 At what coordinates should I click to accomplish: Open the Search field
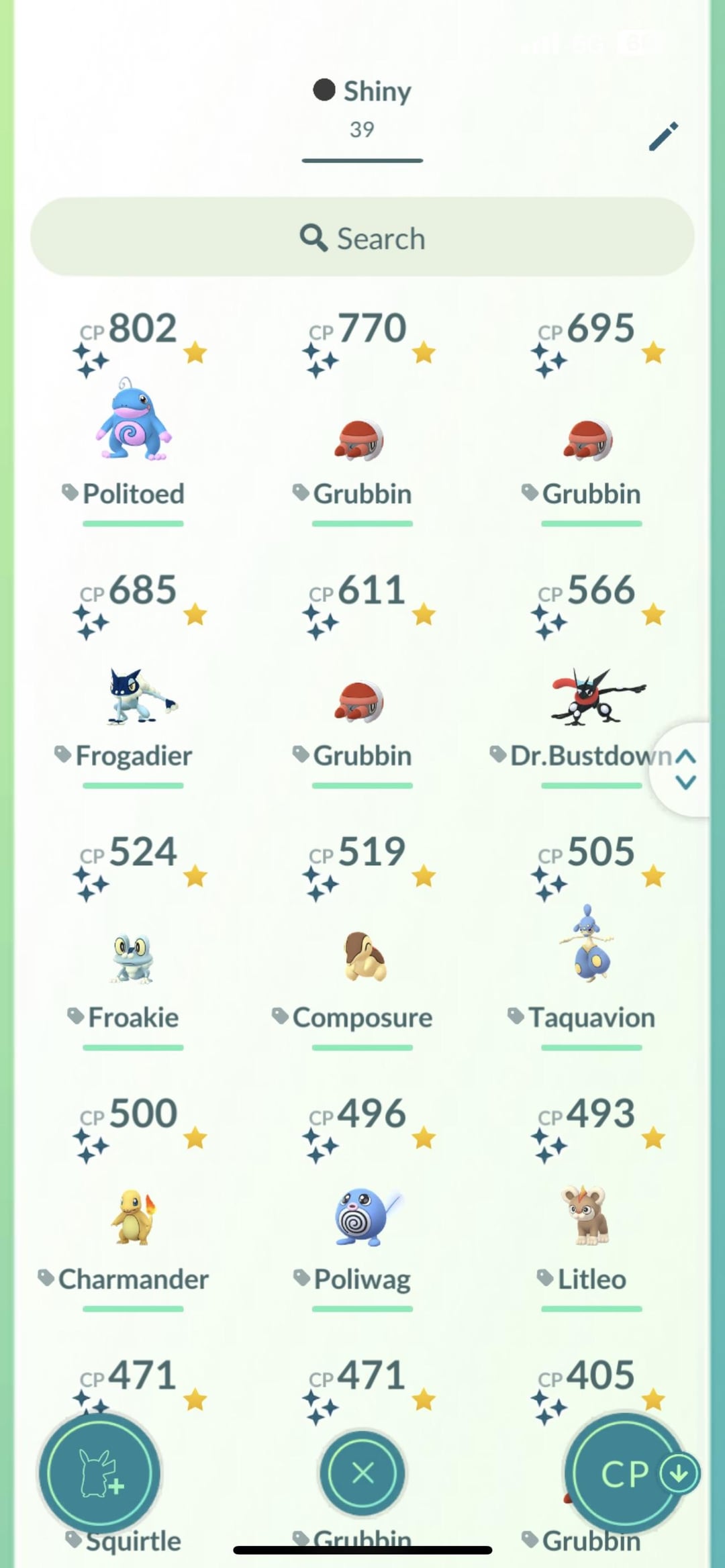tap(362, 237)
